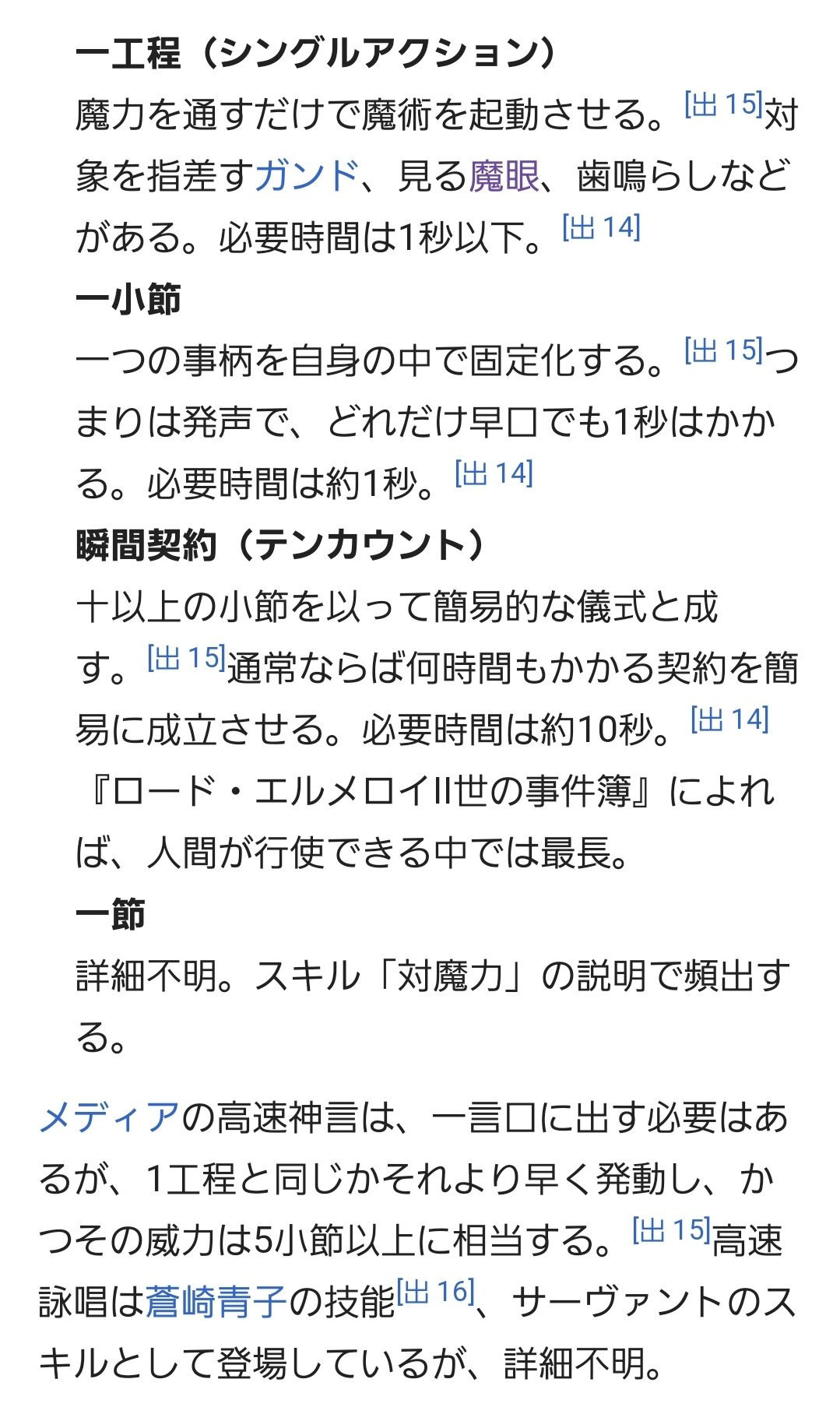This screenshot has width=840, height=1407.
Task: Tap citation [出 16] after 技能
Action: (x=435, y=1292)
